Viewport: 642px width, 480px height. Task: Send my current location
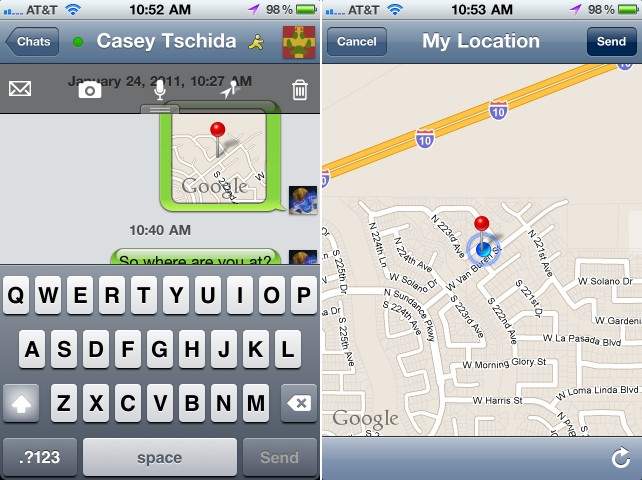click(610, 42)
